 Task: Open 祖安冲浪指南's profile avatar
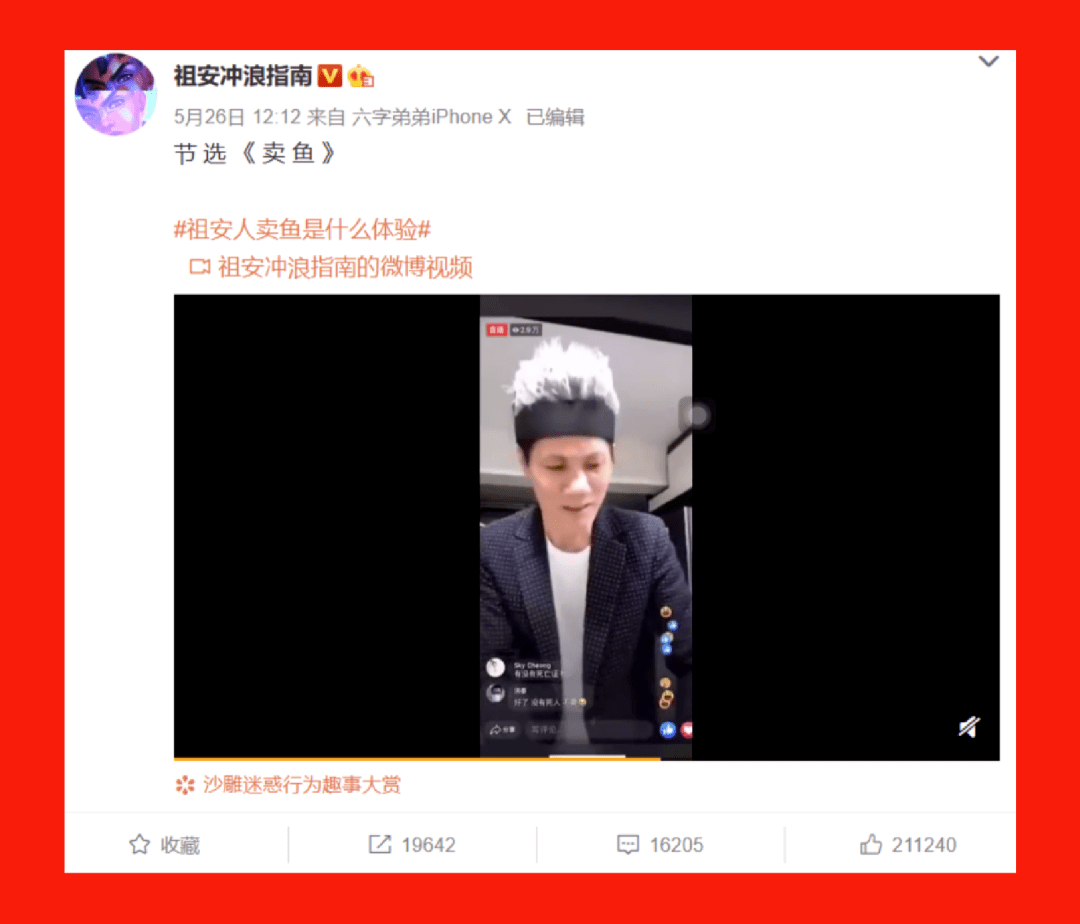click(x=115, y=94)
